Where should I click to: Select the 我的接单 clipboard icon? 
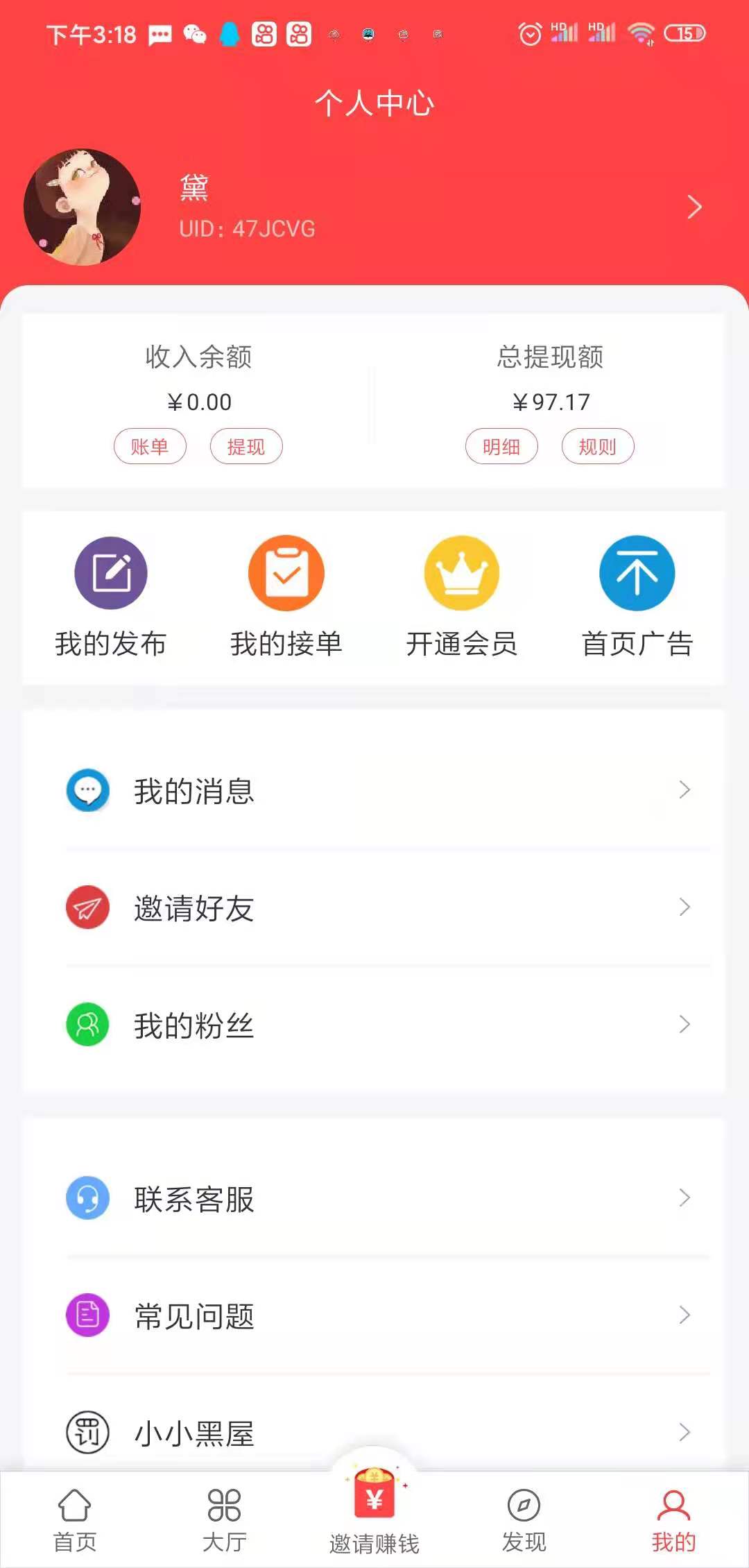click(286, 572)
